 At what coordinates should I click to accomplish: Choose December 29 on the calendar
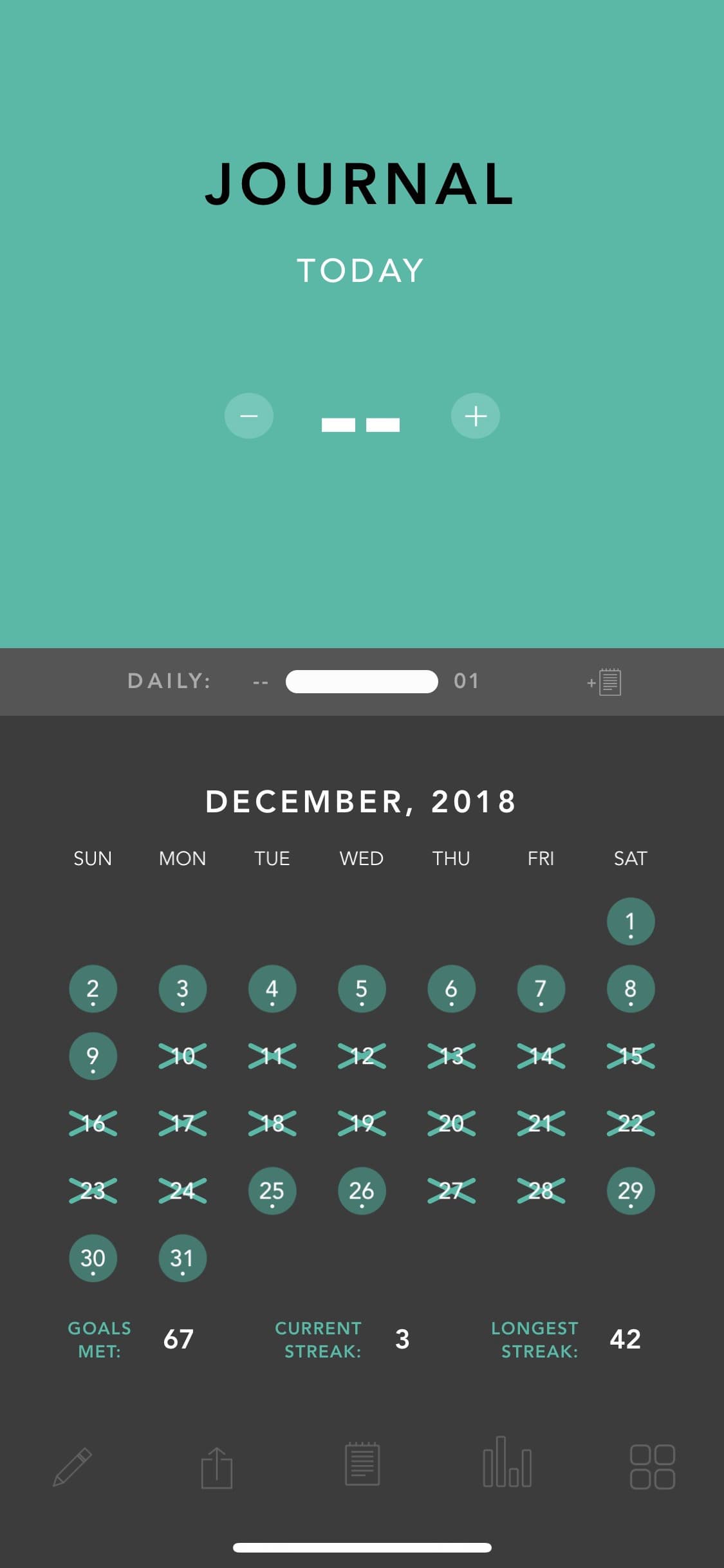coord(630,1190)
